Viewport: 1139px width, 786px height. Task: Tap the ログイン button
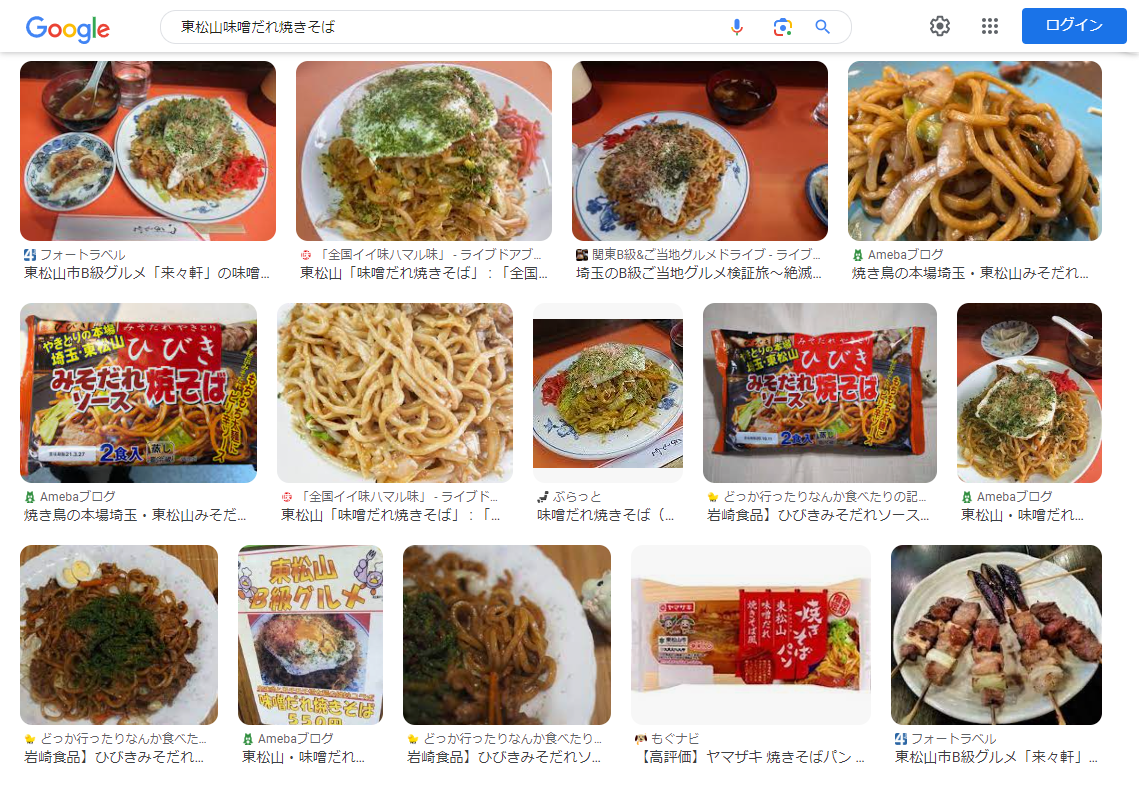1073,26
